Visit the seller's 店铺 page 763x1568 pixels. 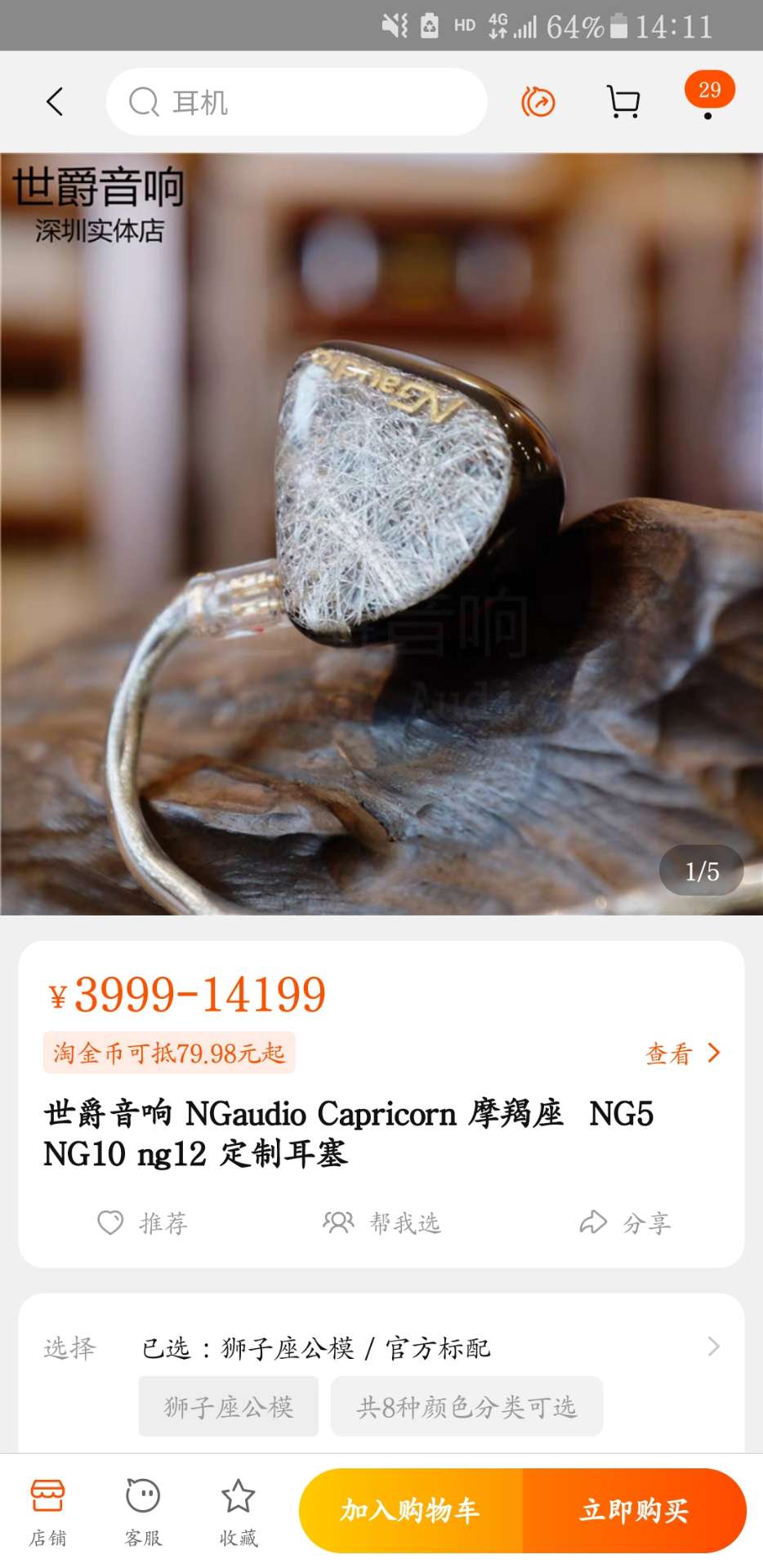pos(47,1511)
